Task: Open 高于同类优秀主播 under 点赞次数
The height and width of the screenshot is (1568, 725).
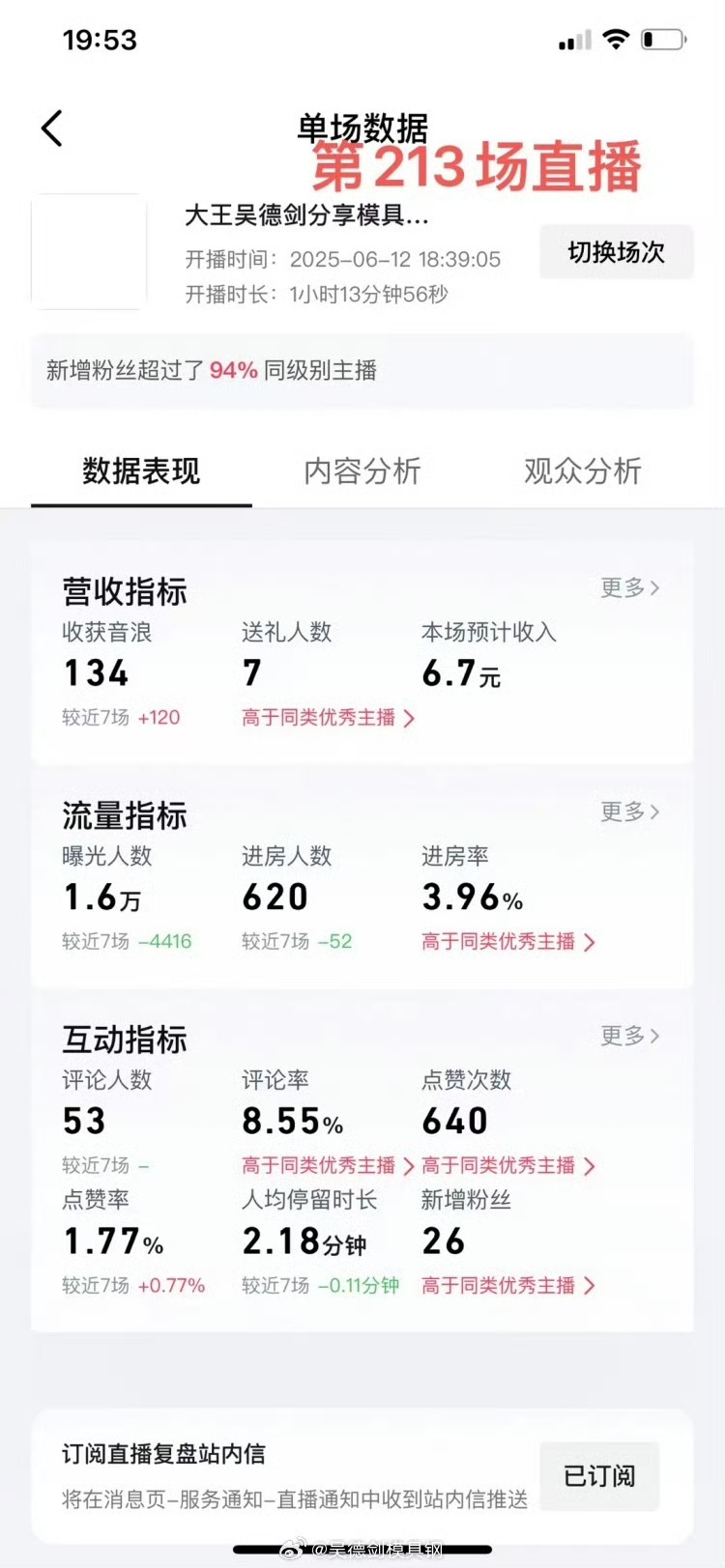Action: coord(507,1166)
